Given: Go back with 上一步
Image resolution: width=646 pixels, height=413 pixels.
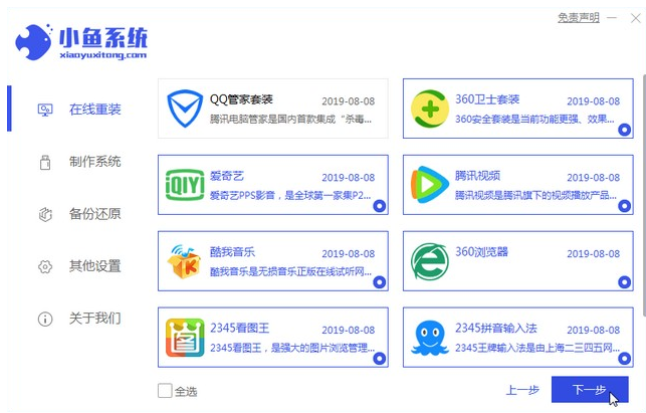Looking at the screenshot, I should [x=522, y=391].
